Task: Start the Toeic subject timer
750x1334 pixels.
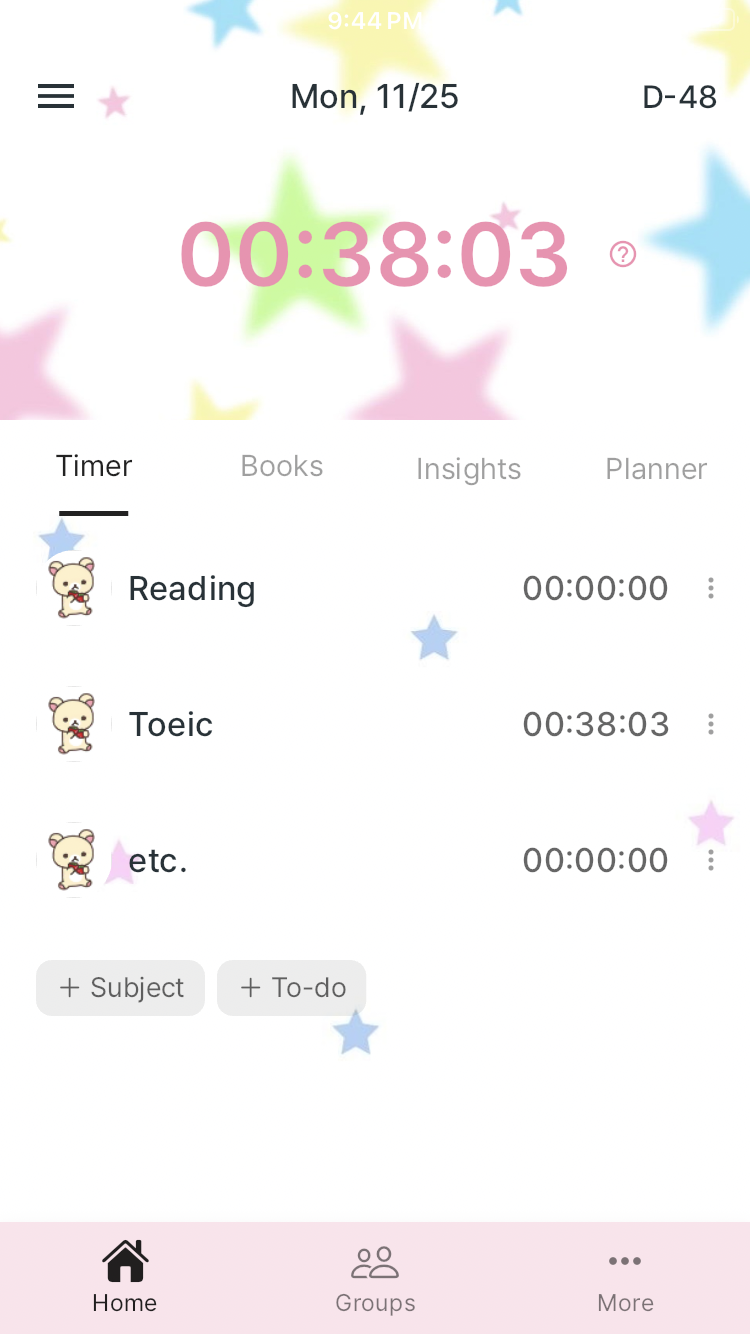Action: pyautogui.click(x=73, y=724)
